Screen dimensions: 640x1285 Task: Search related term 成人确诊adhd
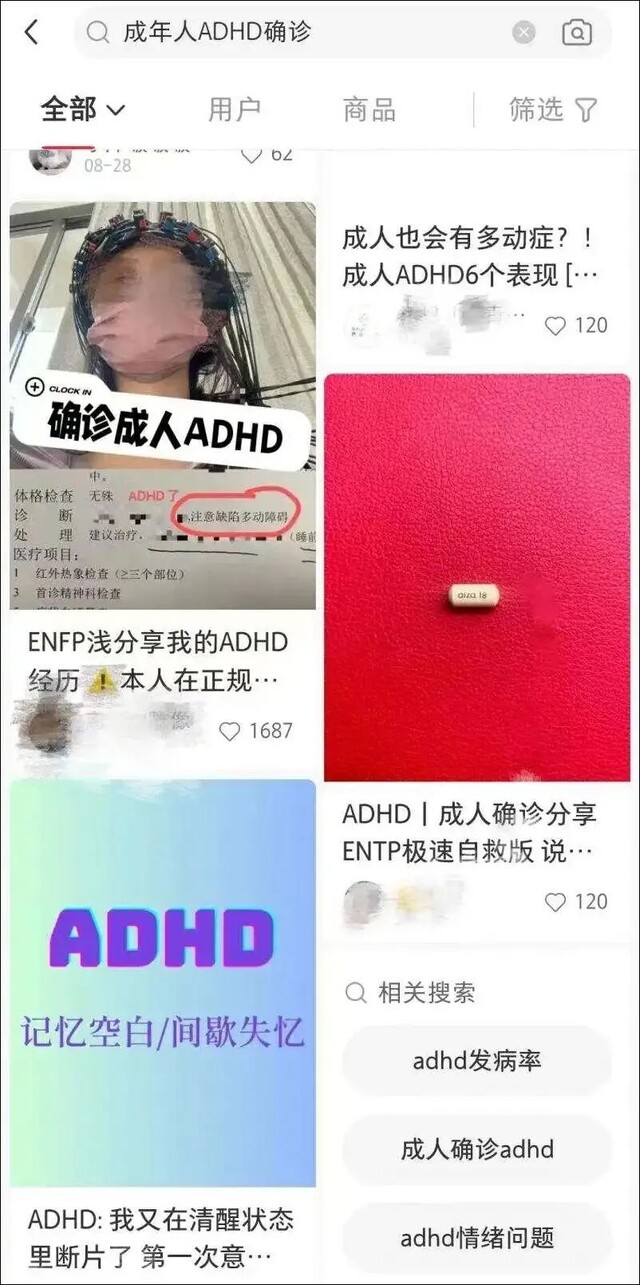tap(477, 1149)
